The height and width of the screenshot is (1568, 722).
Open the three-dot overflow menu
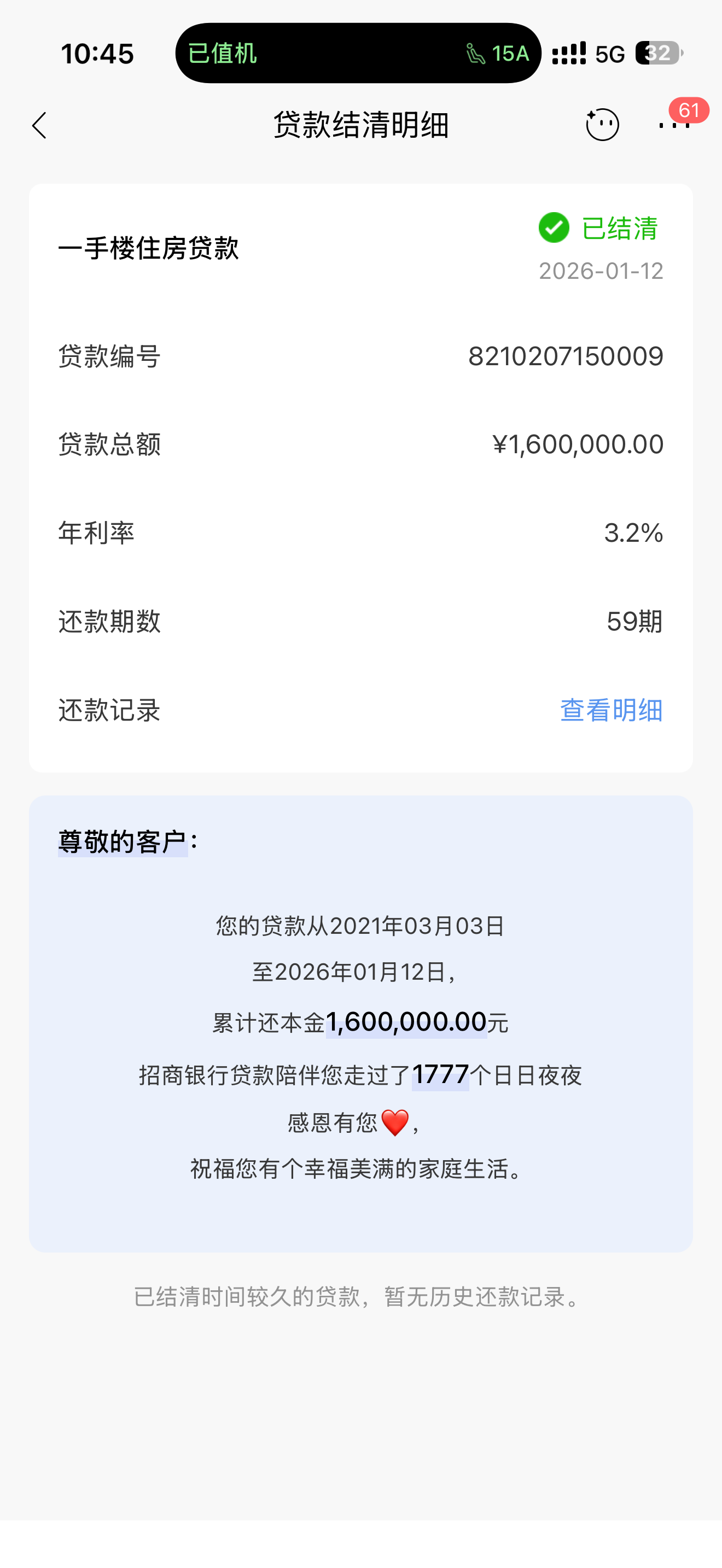(x=674, y=125)
